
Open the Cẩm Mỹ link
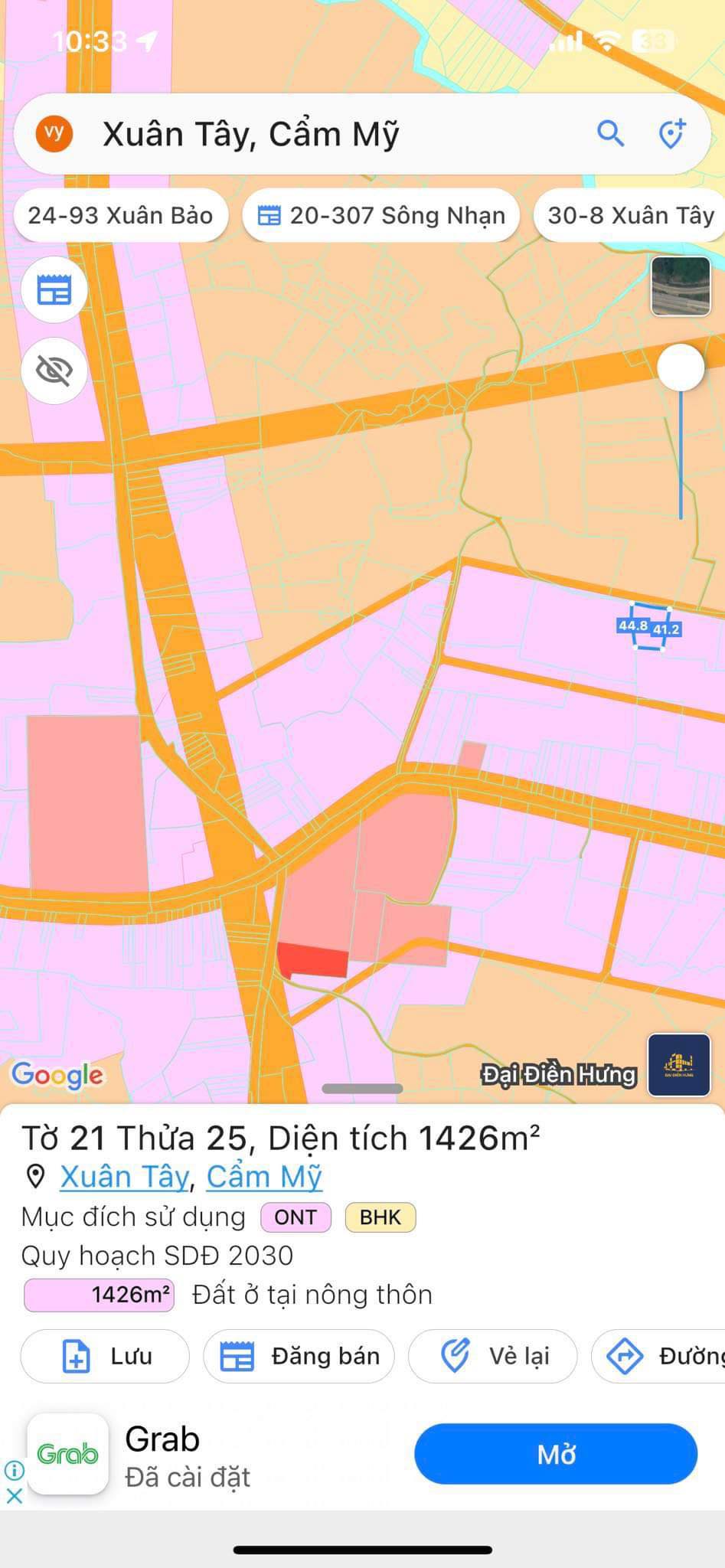(x=264, y=1177)
